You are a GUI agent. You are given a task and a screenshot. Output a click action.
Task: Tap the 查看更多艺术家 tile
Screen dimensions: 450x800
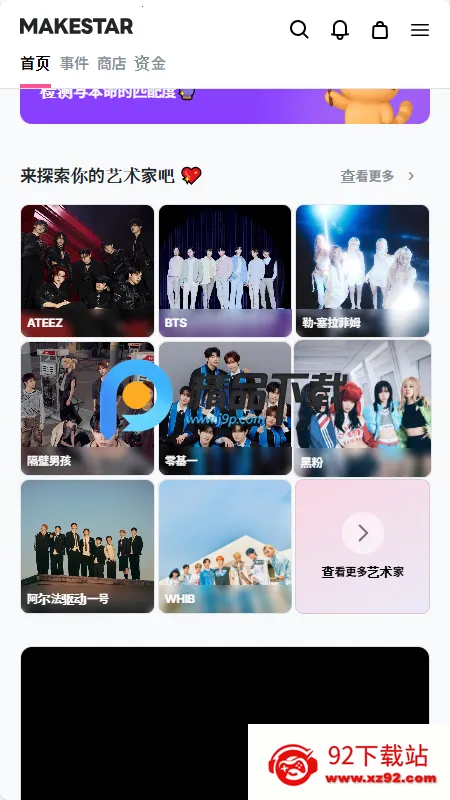pyautogui.click(x=362, y=546)
